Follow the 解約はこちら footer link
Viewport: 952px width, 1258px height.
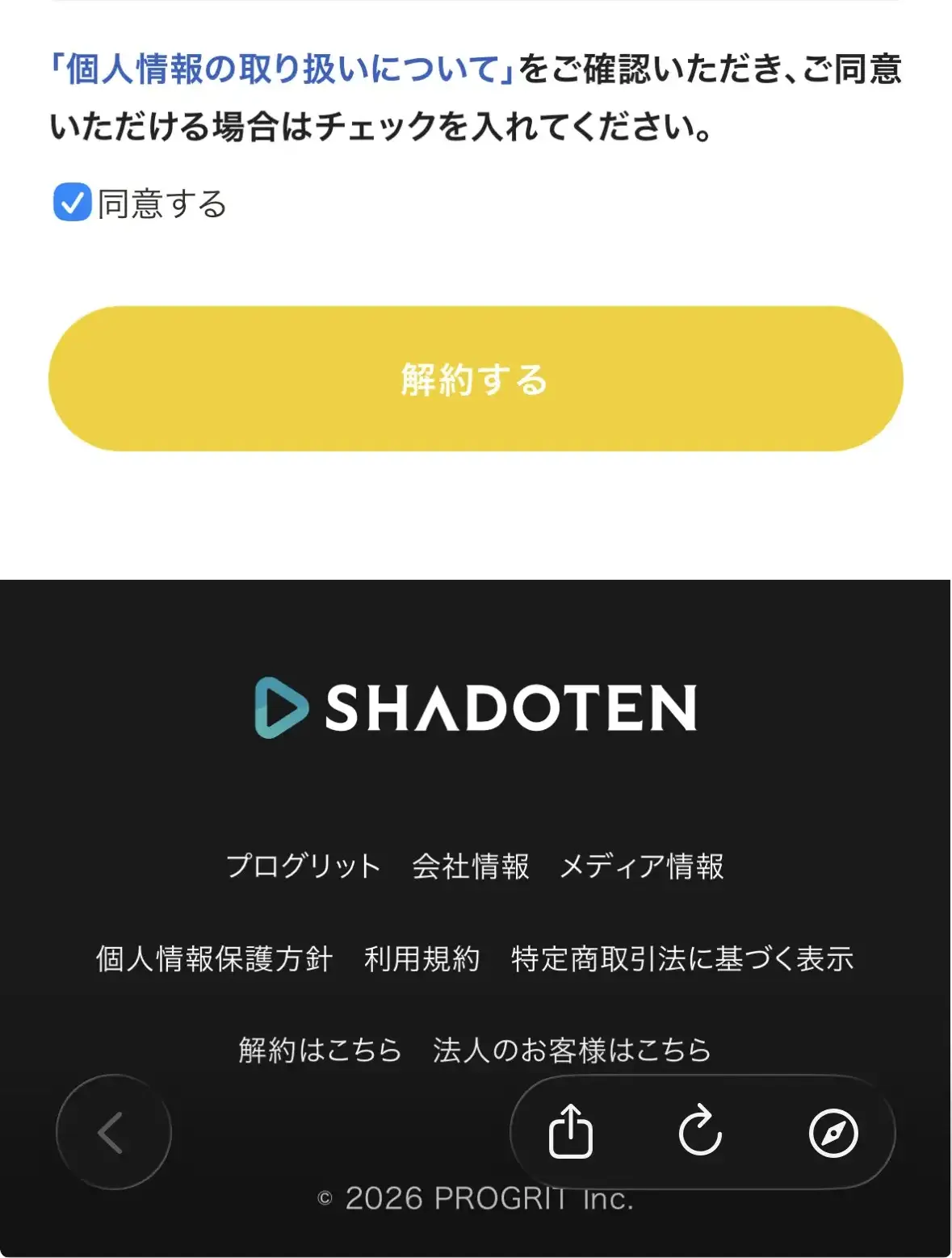[x=320, y=1050]
